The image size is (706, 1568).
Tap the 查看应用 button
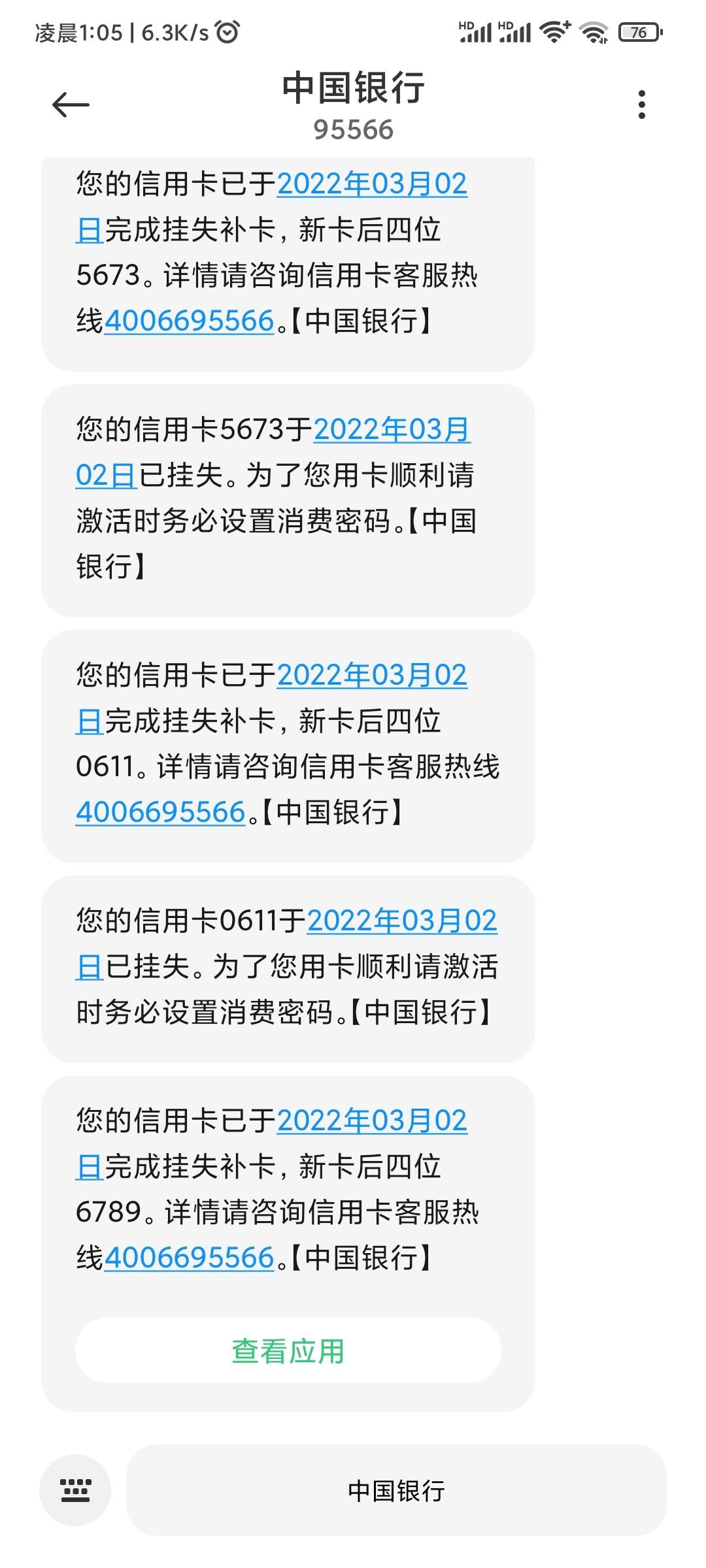tap(288, 1350)
